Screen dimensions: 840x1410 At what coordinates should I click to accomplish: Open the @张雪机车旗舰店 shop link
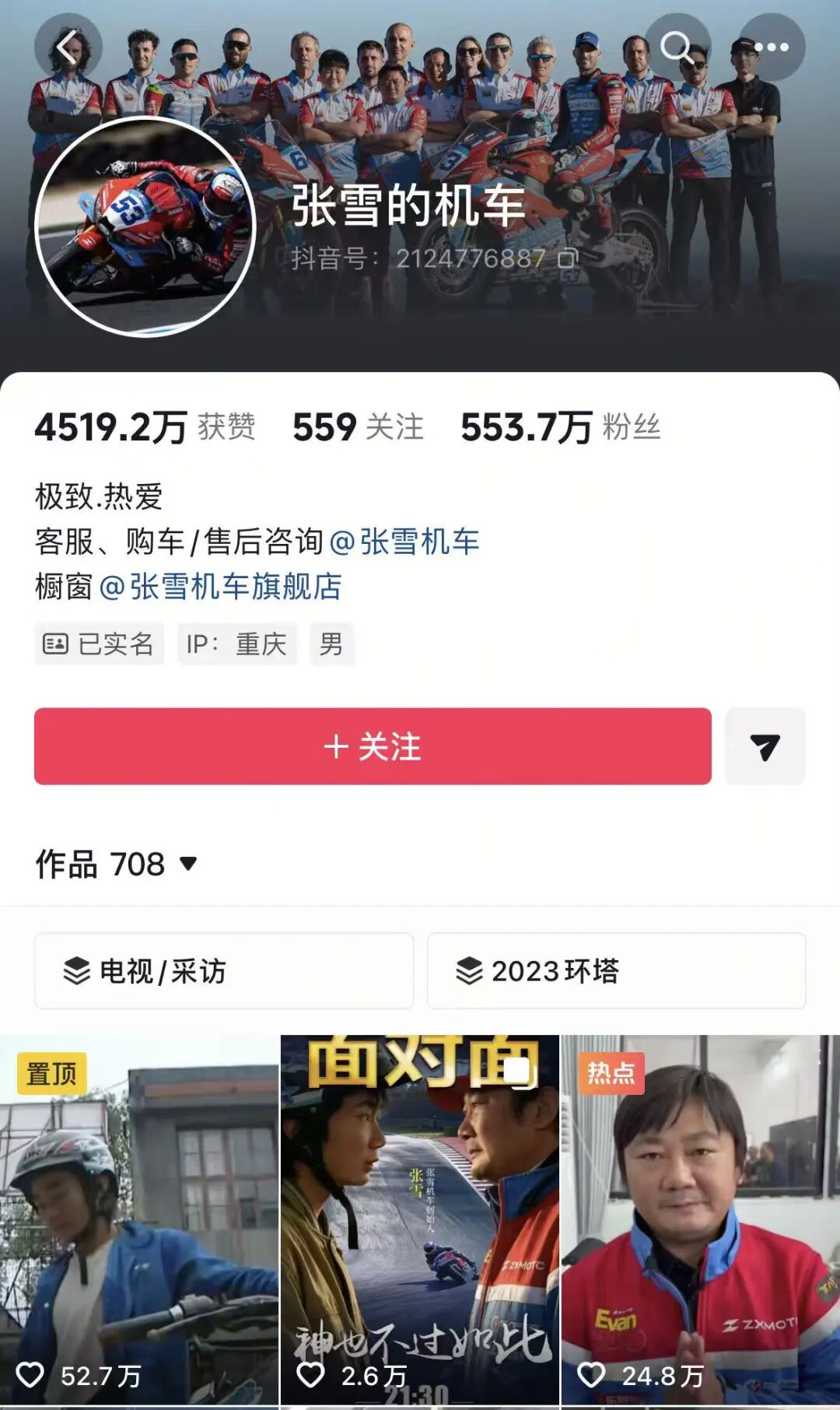(x=221, y=587)
